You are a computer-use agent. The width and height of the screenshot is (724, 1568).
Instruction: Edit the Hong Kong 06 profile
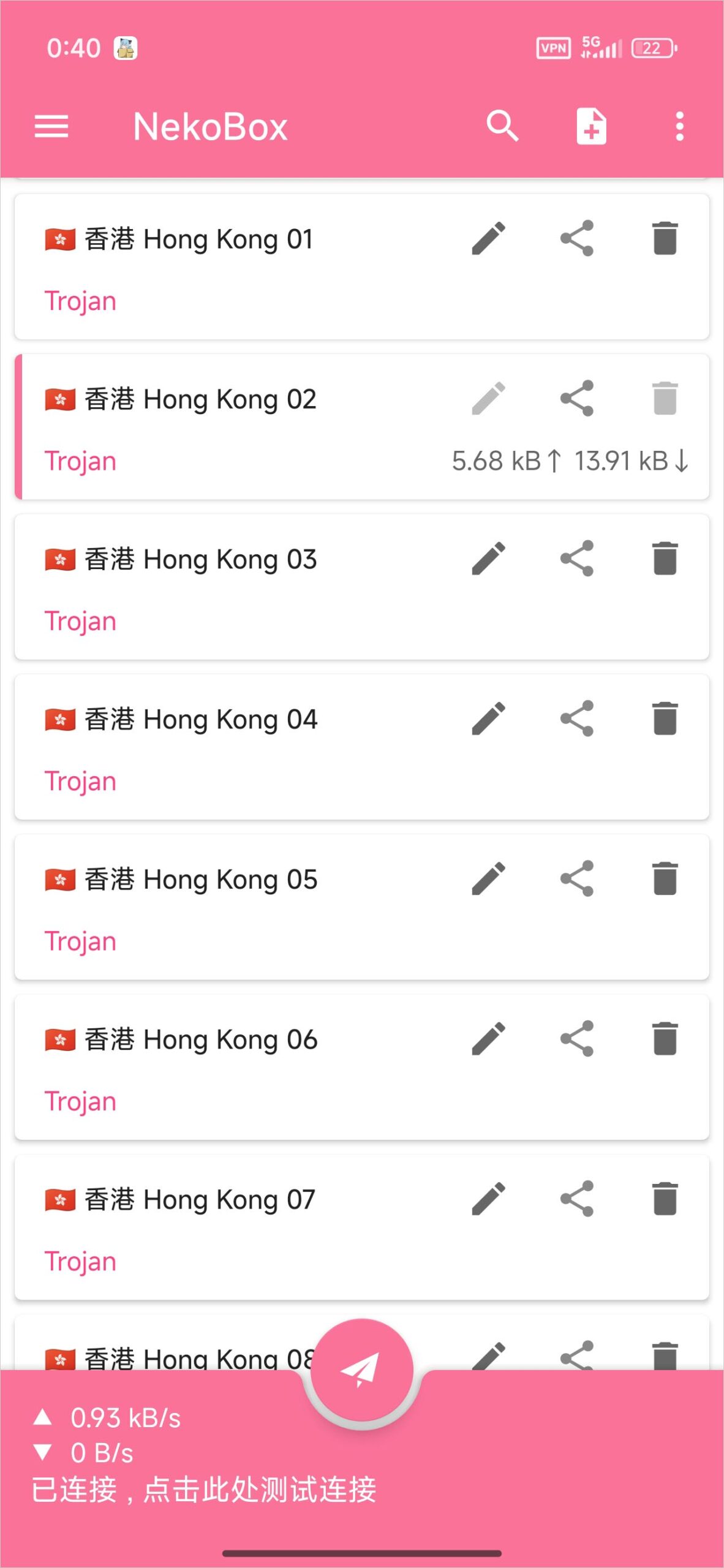point(489,1039)
